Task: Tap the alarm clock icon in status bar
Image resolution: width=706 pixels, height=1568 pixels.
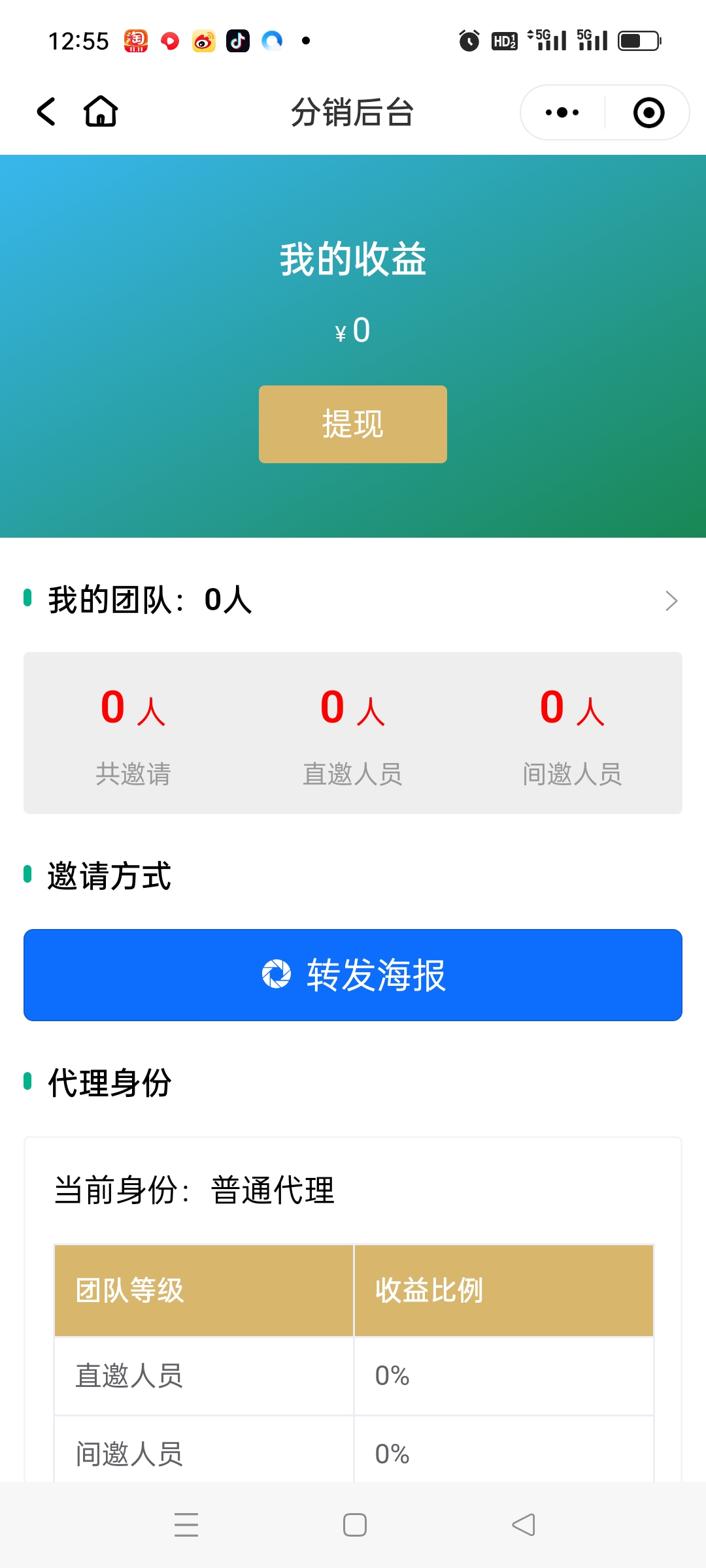Action: 468,41
